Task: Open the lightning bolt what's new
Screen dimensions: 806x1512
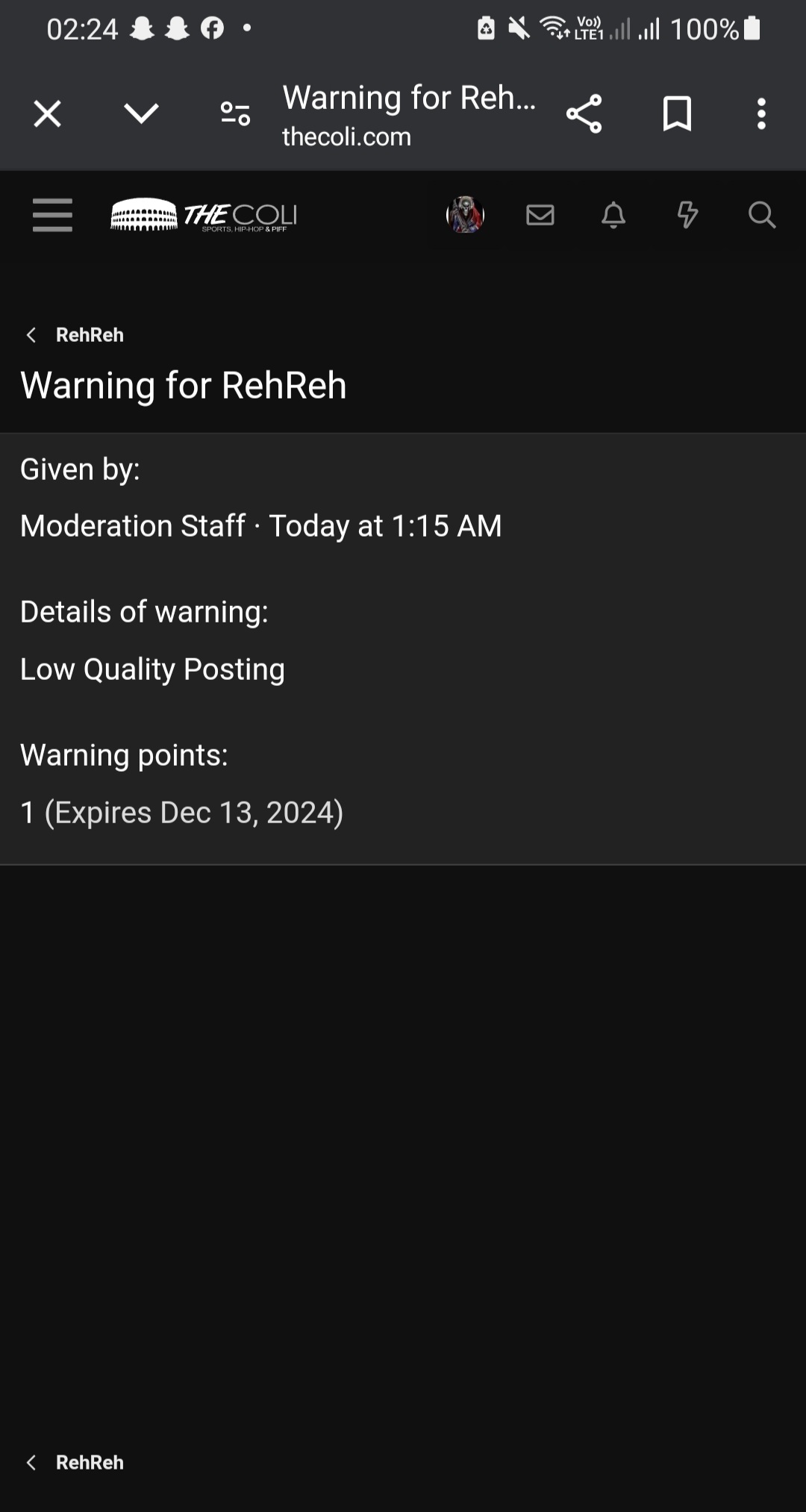Action: [x=687, y=215]
